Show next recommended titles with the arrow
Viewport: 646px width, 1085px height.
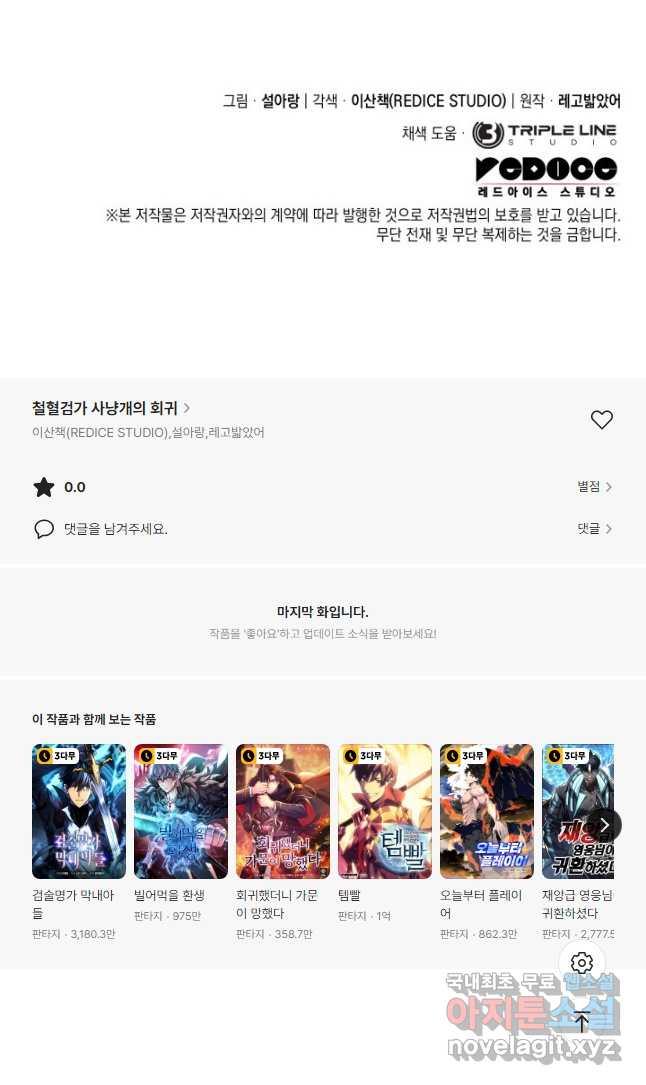[604, 825]
